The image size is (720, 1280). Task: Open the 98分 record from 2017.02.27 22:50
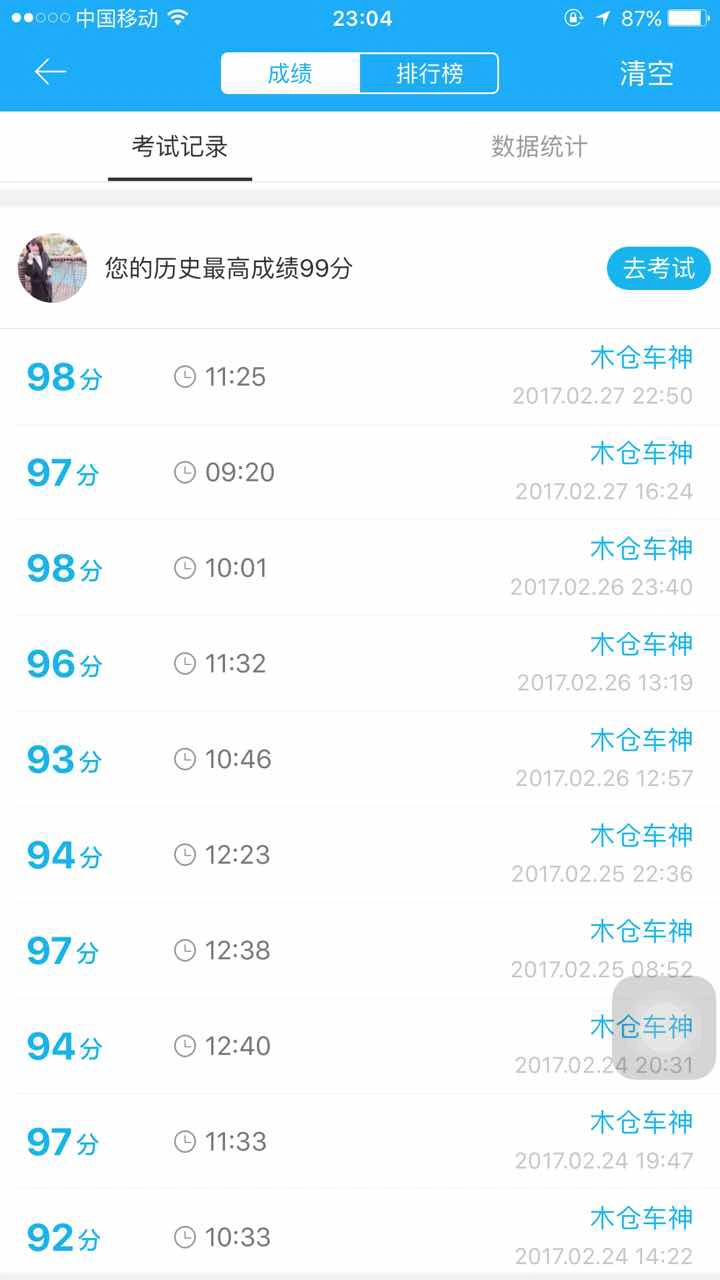(360, 377)
